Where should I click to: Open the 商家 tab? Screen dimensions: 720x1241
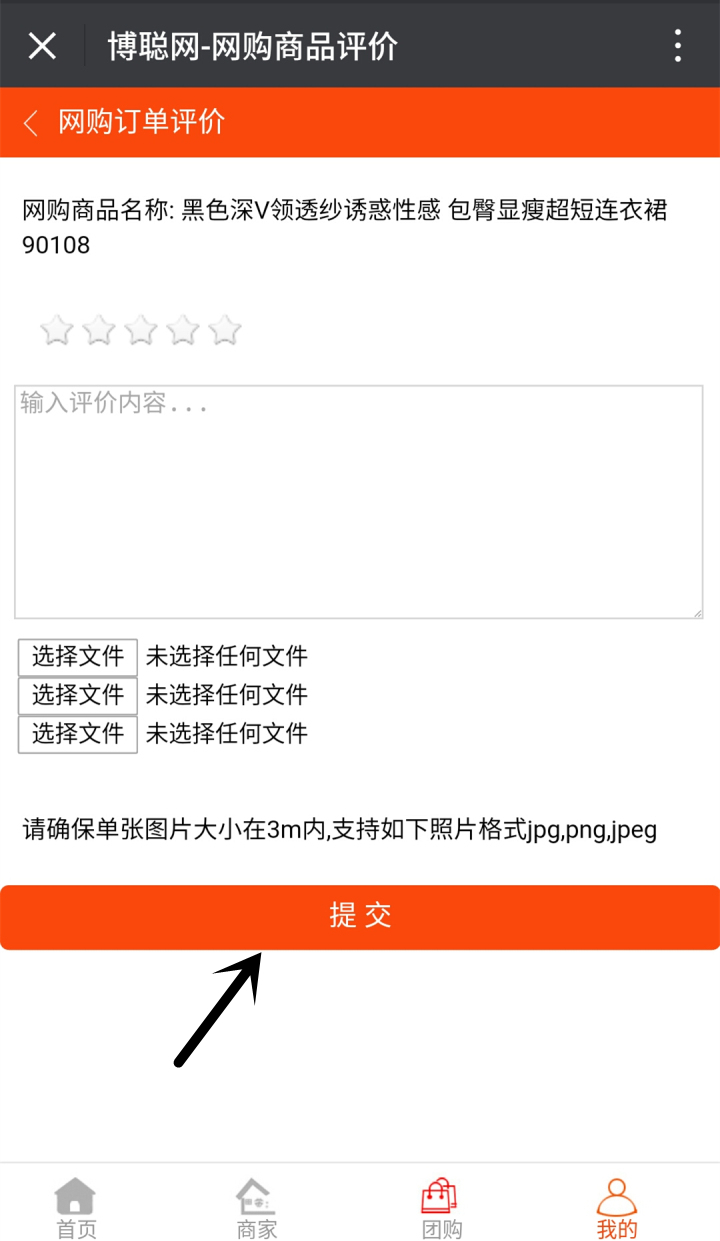coord(256,1207)
